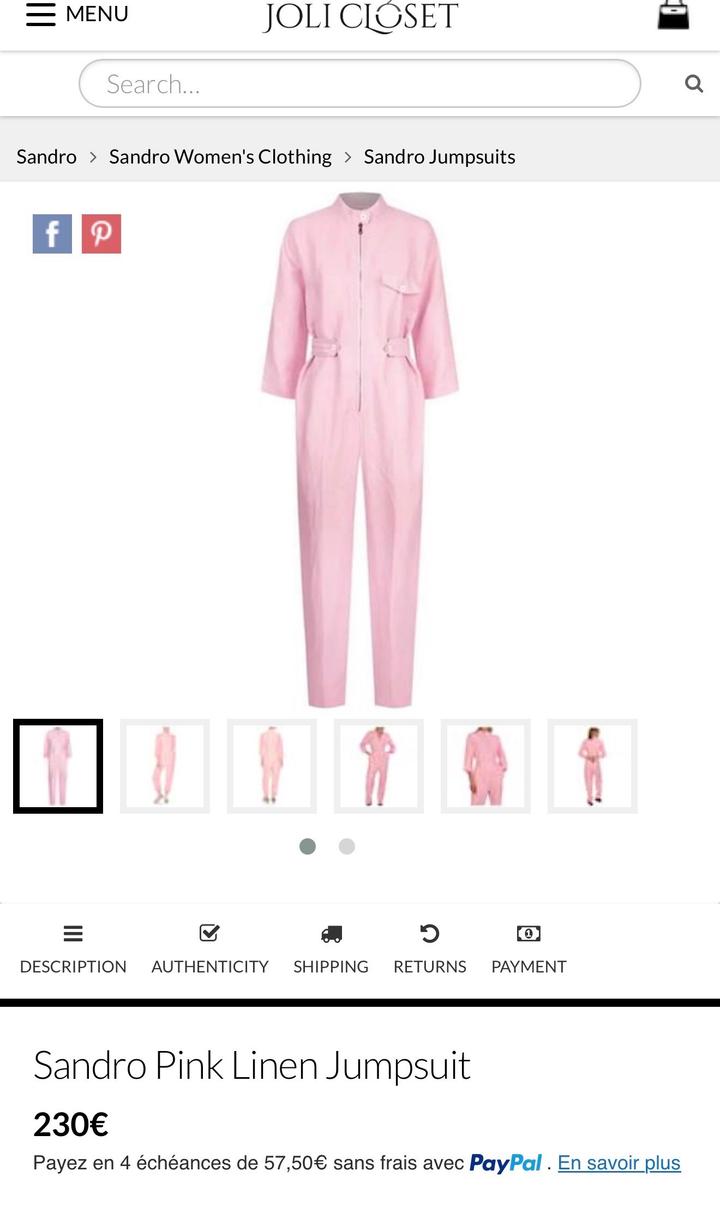Go to the second thumbnail page dot
This screenshot has width=720, height=1220.
[347, 847]
